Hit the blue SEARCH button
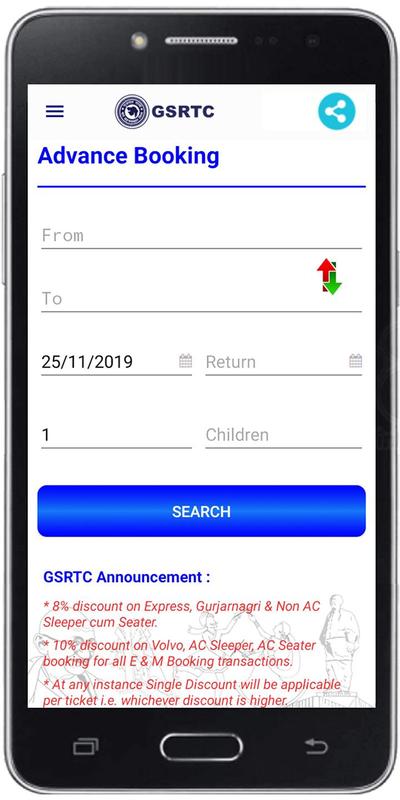Screen dimensions: 400x800 pyautogui.click(x=202, y=511)
